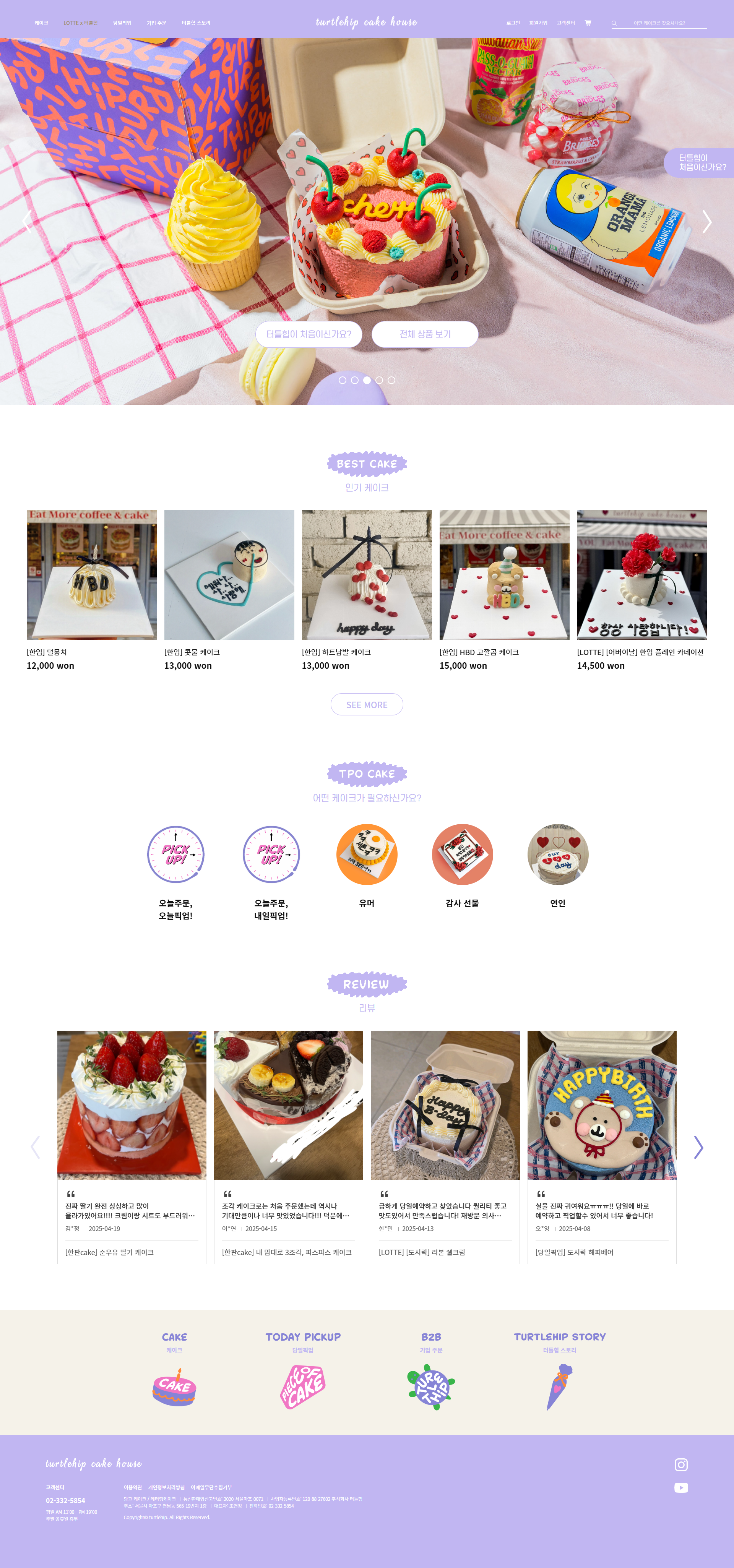Tap 터틀힙이 처음이신가요? banner button
The image size is (734, 1568).
click(309, 334)
